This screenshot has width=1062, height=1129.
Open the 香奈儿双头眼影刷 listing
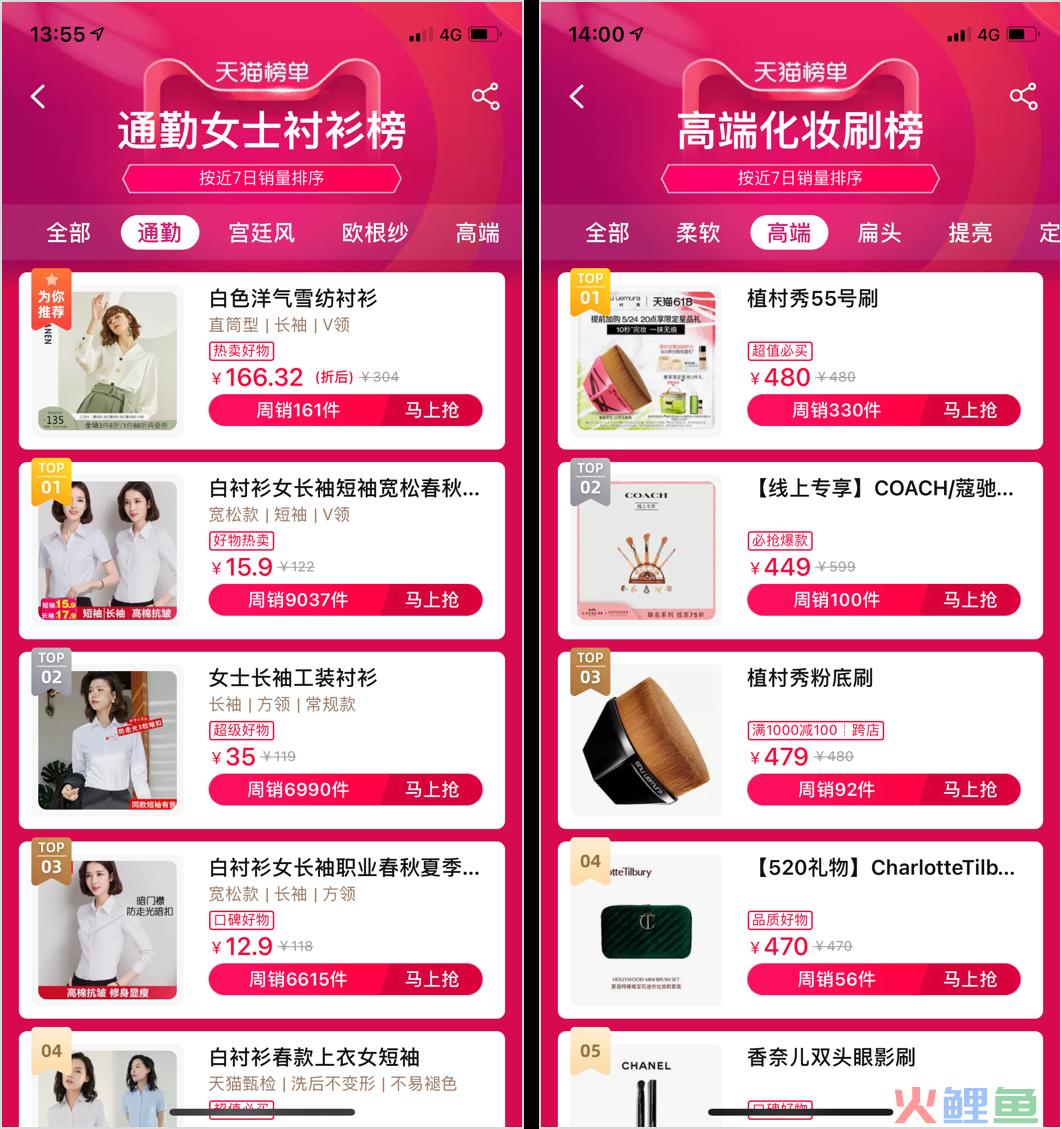[830, 1058]
